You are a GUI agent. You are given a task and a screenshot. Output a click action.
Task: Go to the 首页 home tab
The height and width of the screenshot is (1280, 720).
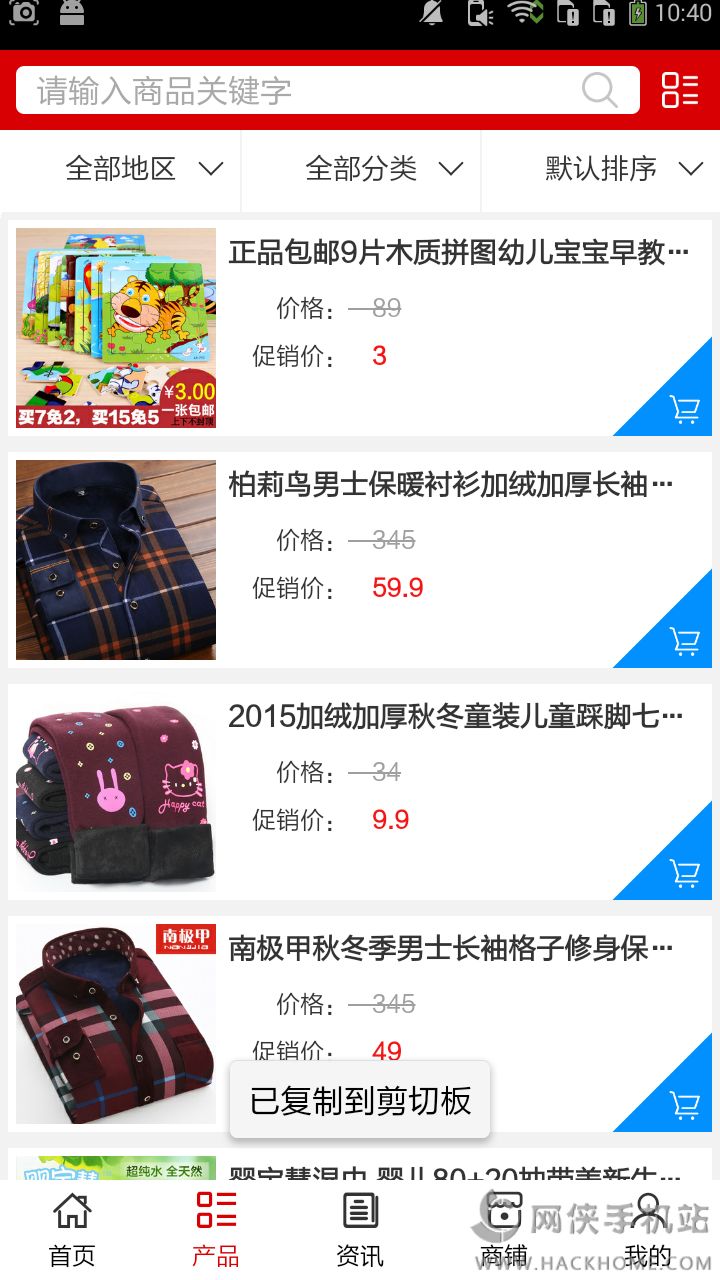pyautogui.click(x=72, y=1230)
